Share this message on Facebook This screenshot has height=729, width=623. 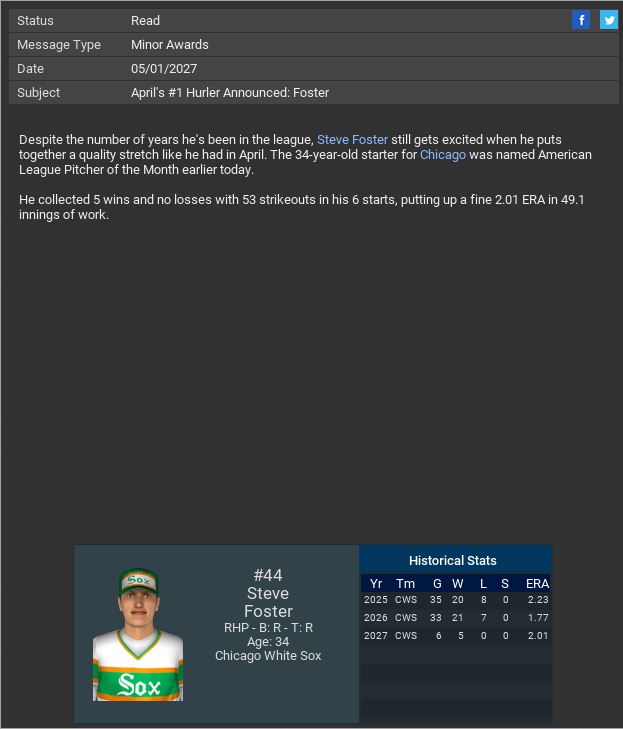click(581, 20)
